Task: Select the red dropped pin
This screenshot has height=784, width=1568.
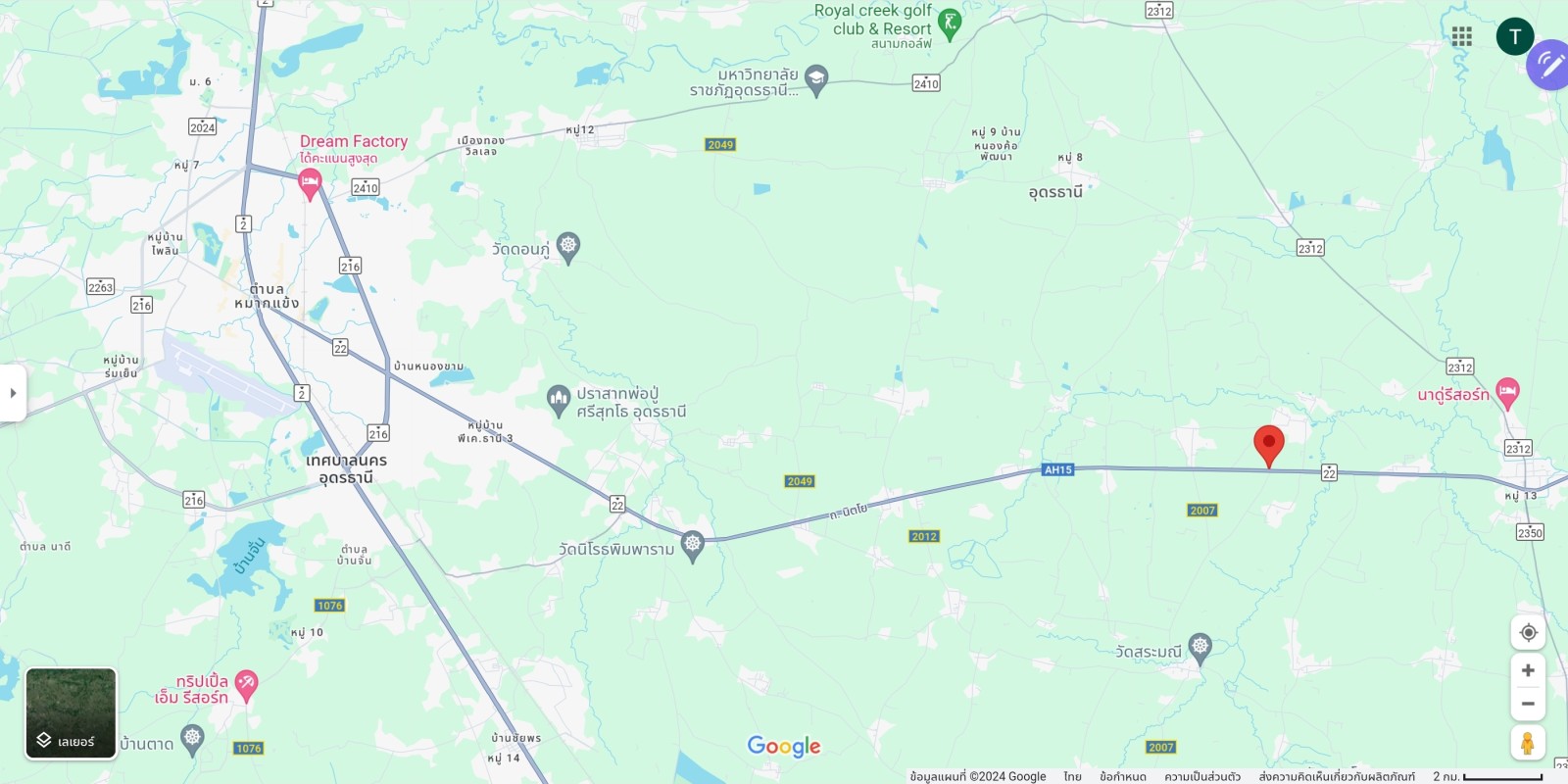Action: (x=1269, y=444)
